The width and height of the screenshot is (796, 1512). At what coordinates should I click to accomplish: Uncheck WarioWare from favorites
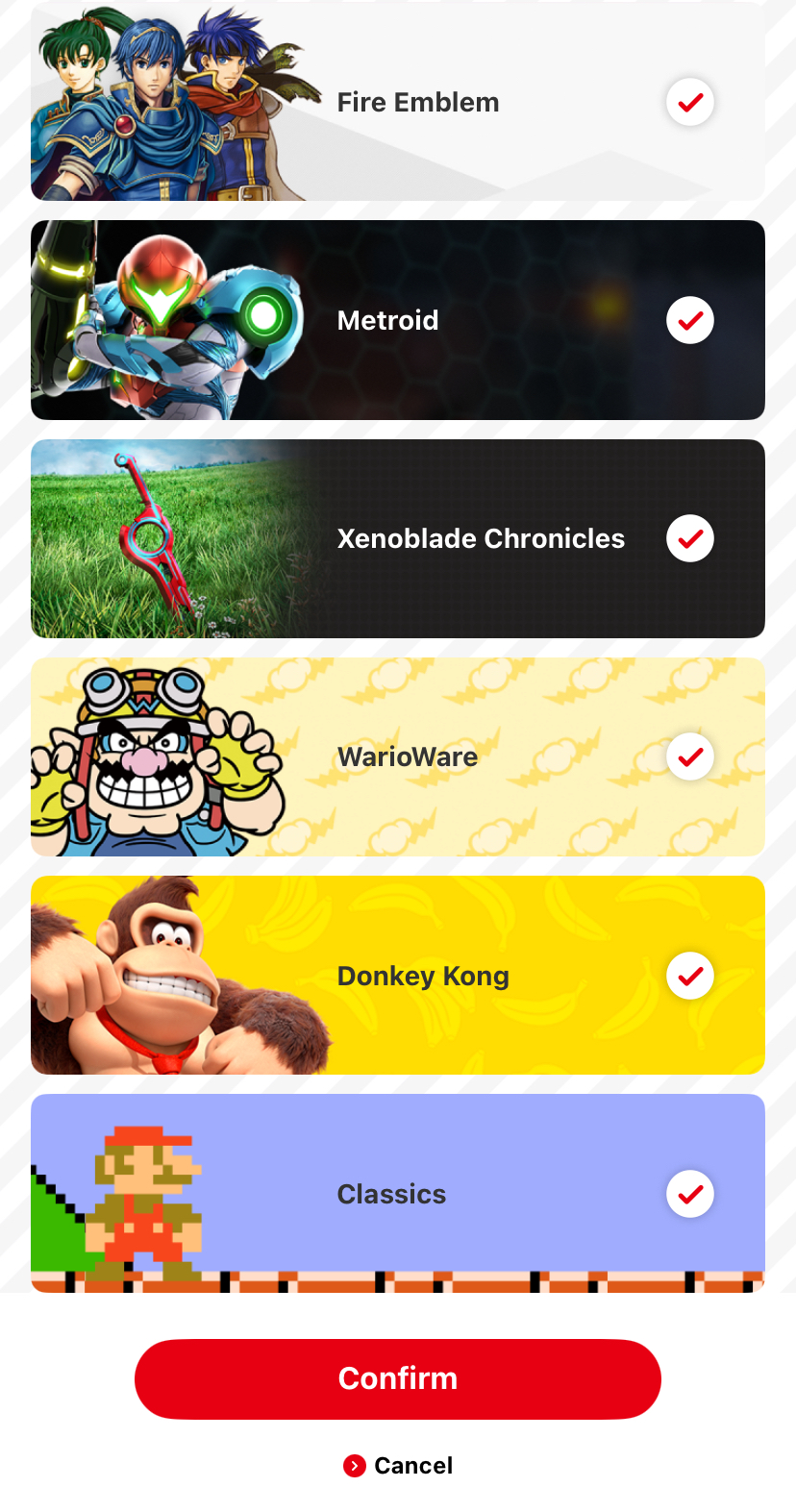(x=690, y=757)
